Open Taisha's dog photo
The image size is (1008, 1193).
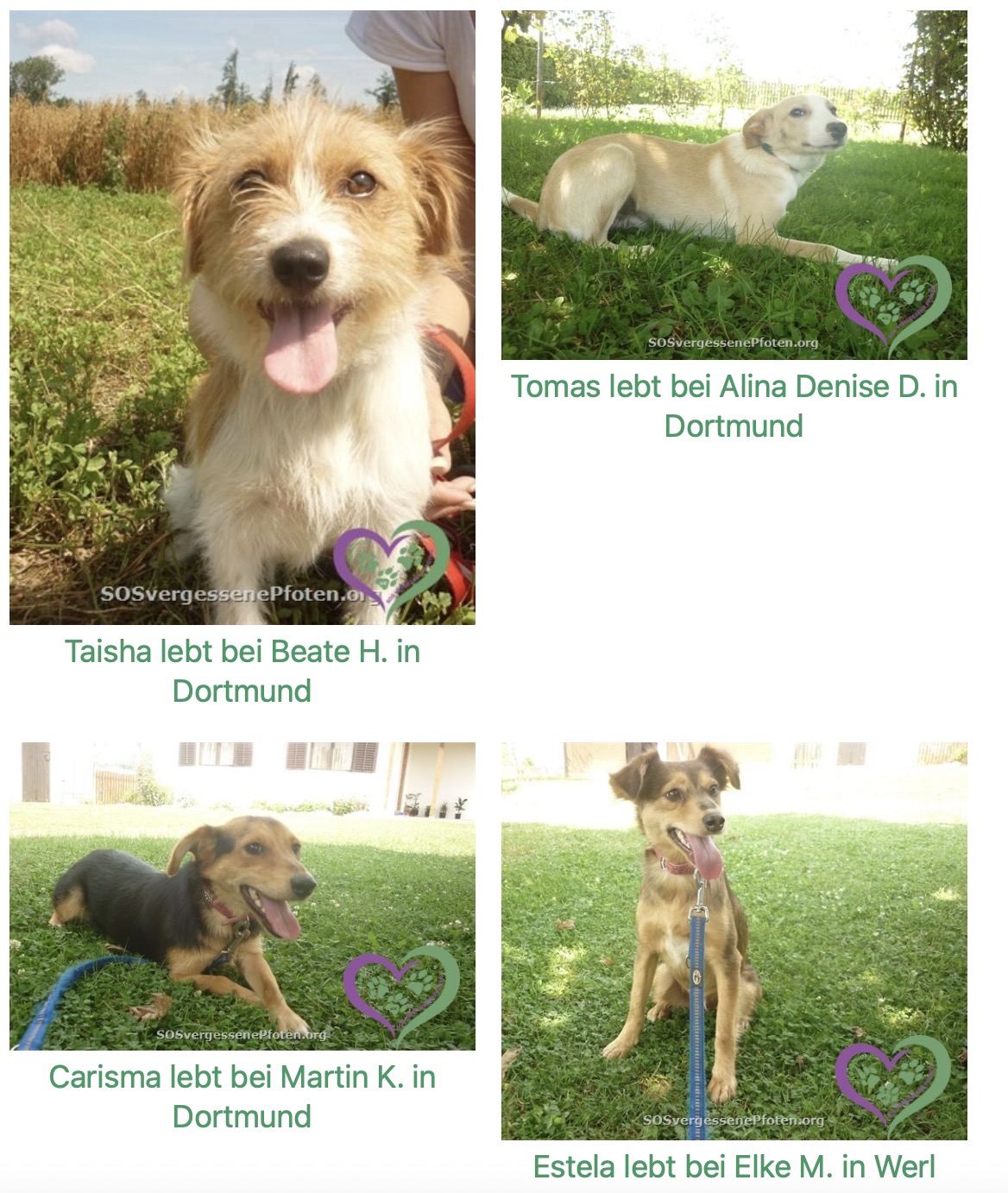(242, 317)
